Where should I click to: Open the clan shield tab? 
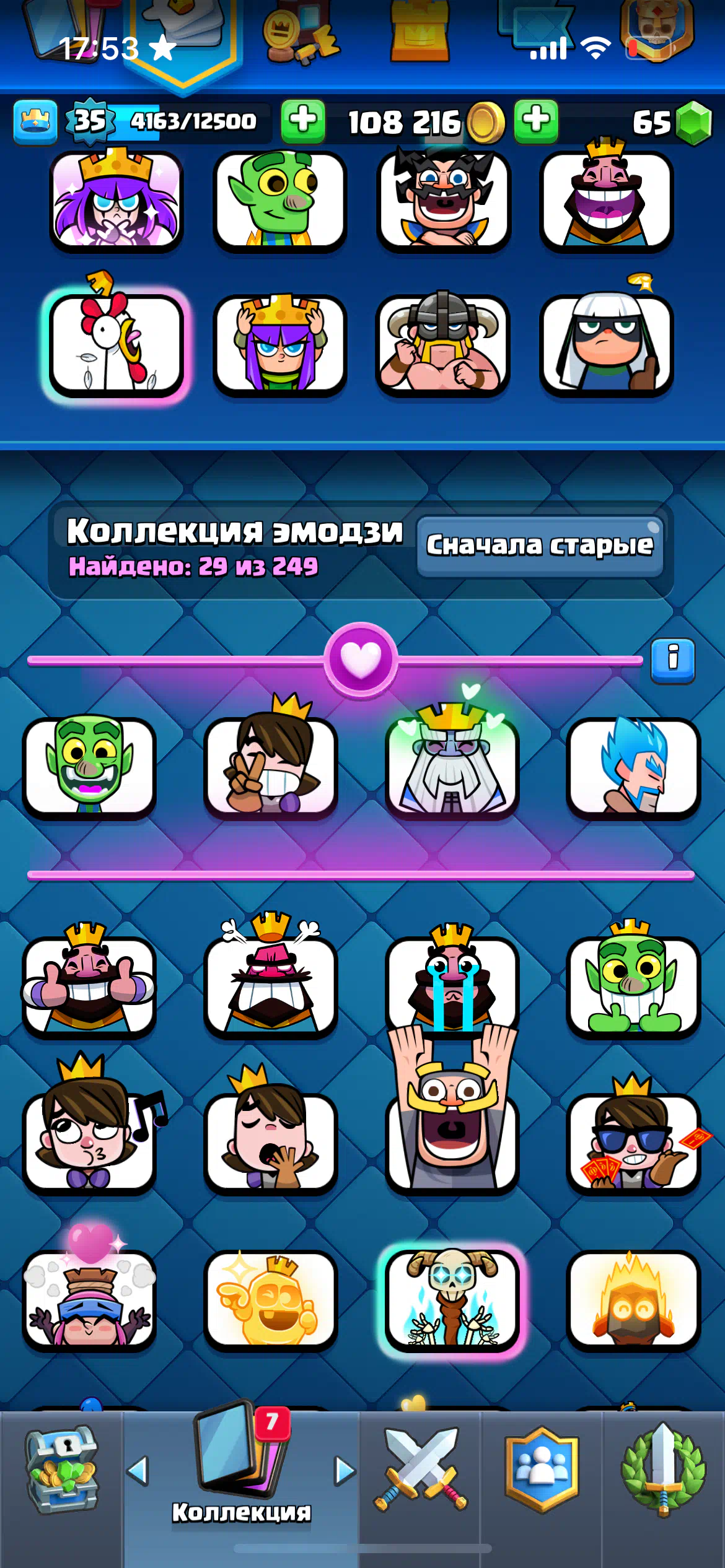tap(542, 1470)
